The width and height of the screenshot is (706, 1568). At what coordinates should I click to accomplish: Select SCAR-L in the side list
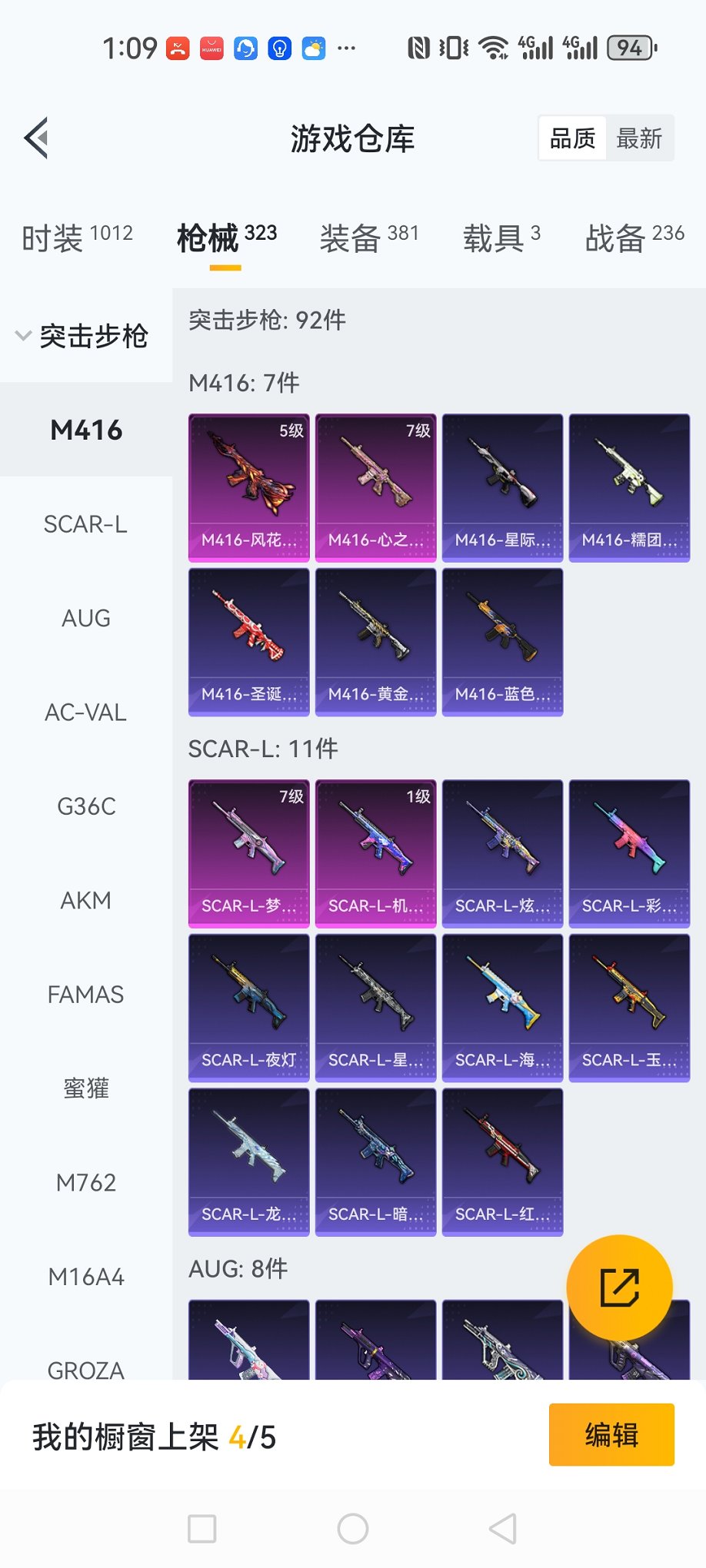point(85,524)
